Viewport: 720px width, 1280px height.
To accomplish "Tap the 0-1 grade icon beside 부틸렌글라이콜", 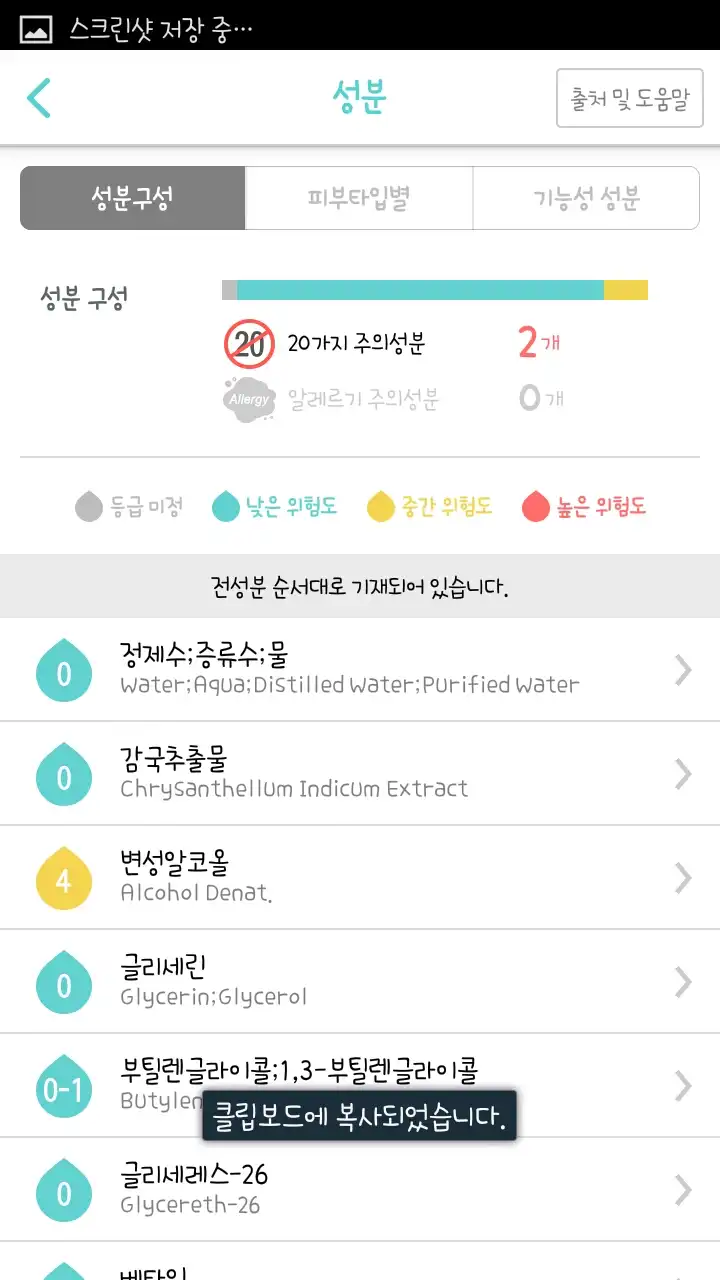I will click(63, 1087).
